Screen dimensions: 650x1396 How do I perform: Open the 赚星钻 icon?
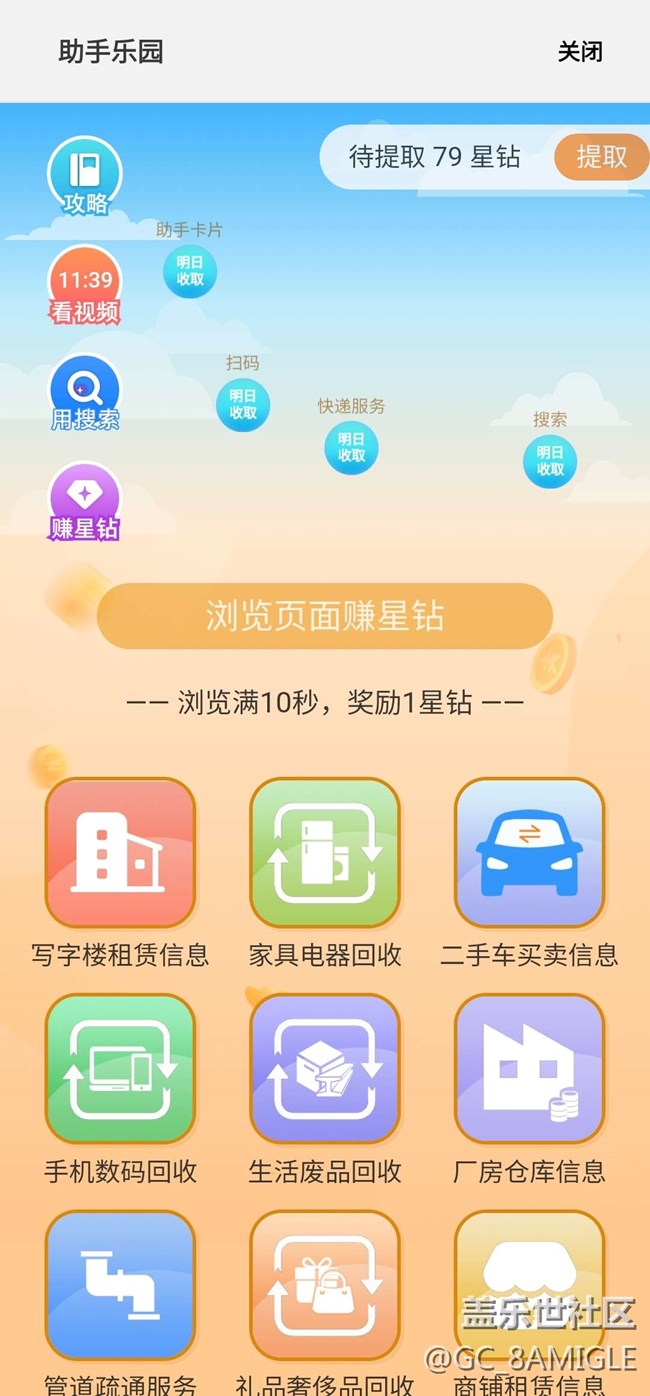[85, 502]
